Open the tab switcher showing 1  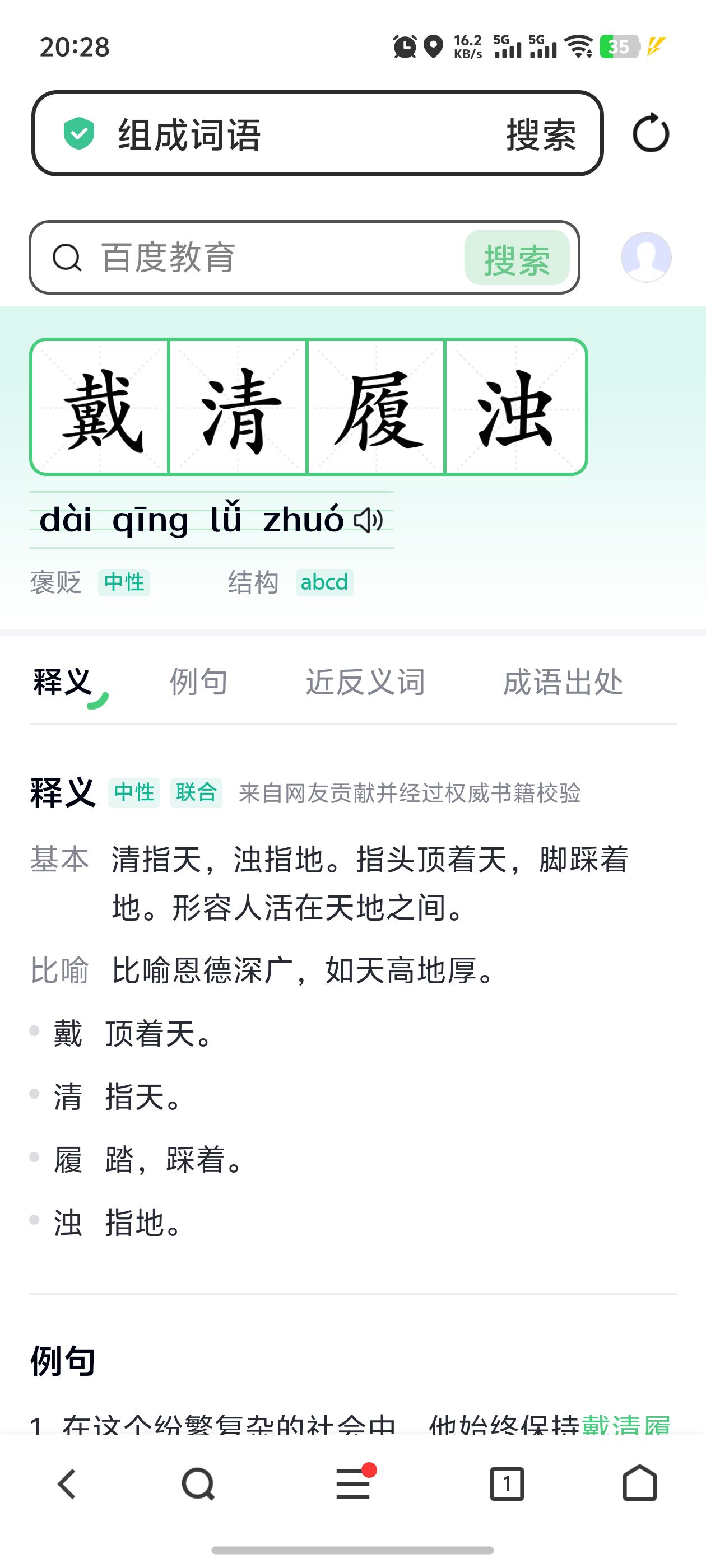pyautogui.click(x=507, y=1484)
